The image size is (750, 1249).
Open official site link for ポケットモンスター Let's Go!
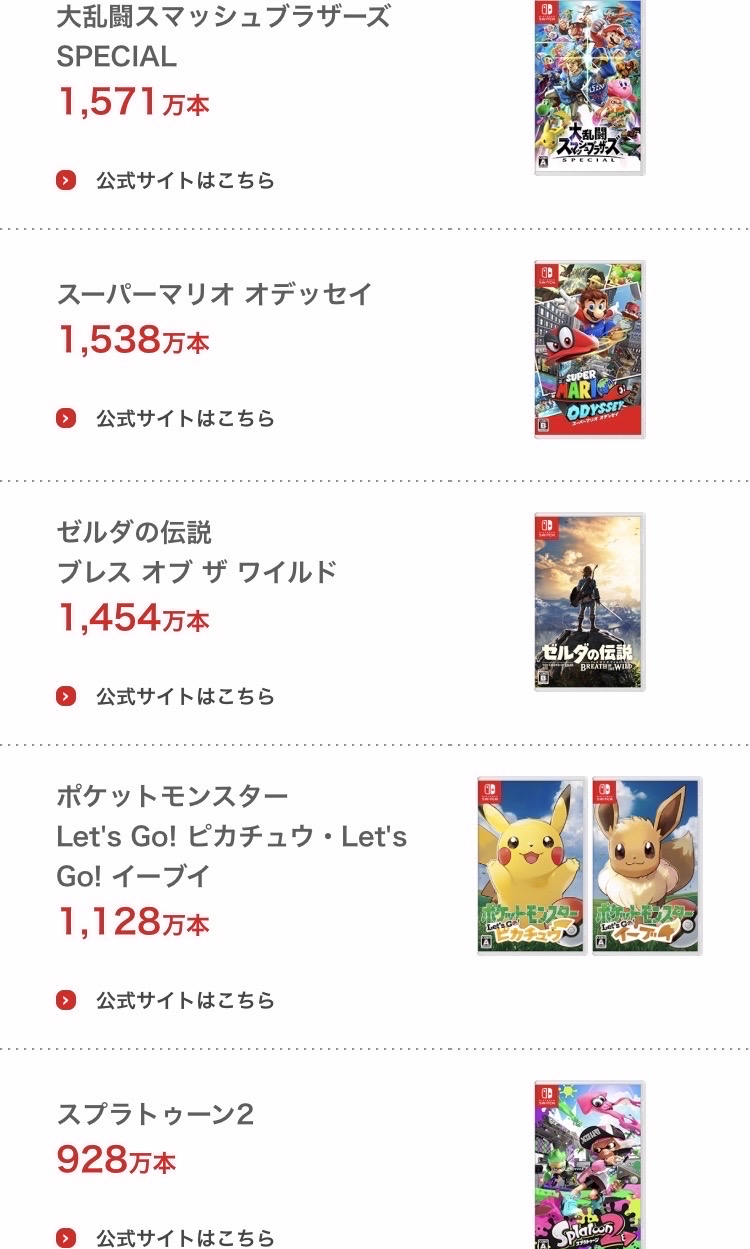click(184, 1000)
